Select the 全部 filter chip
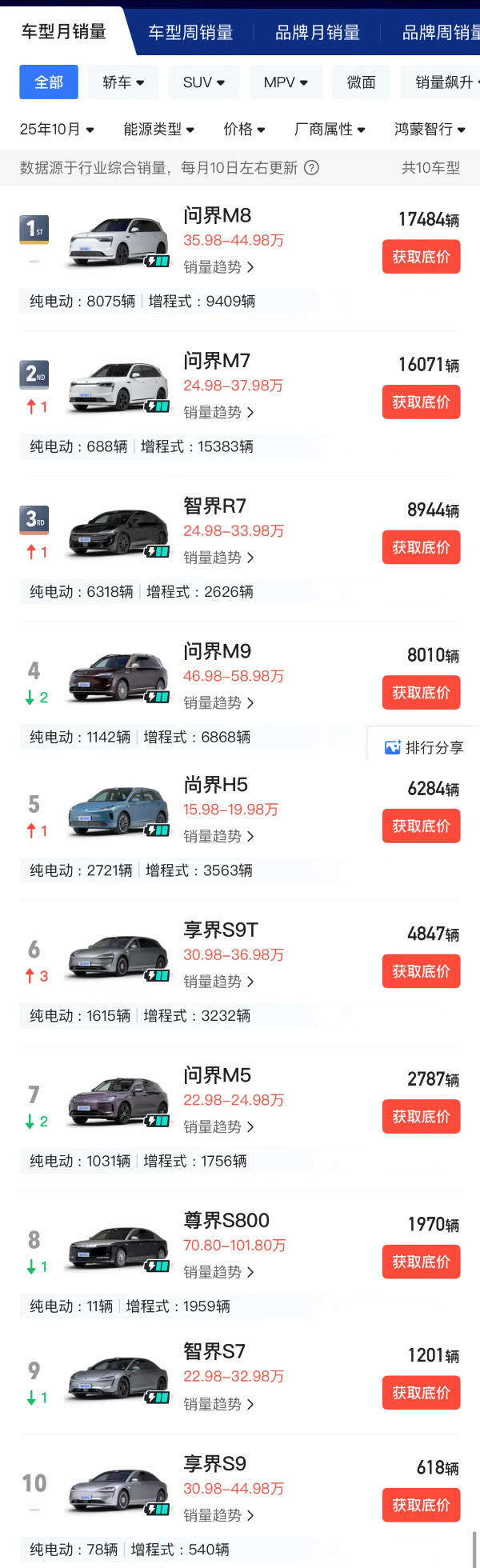480x1568 pixels. pos(49,82)
